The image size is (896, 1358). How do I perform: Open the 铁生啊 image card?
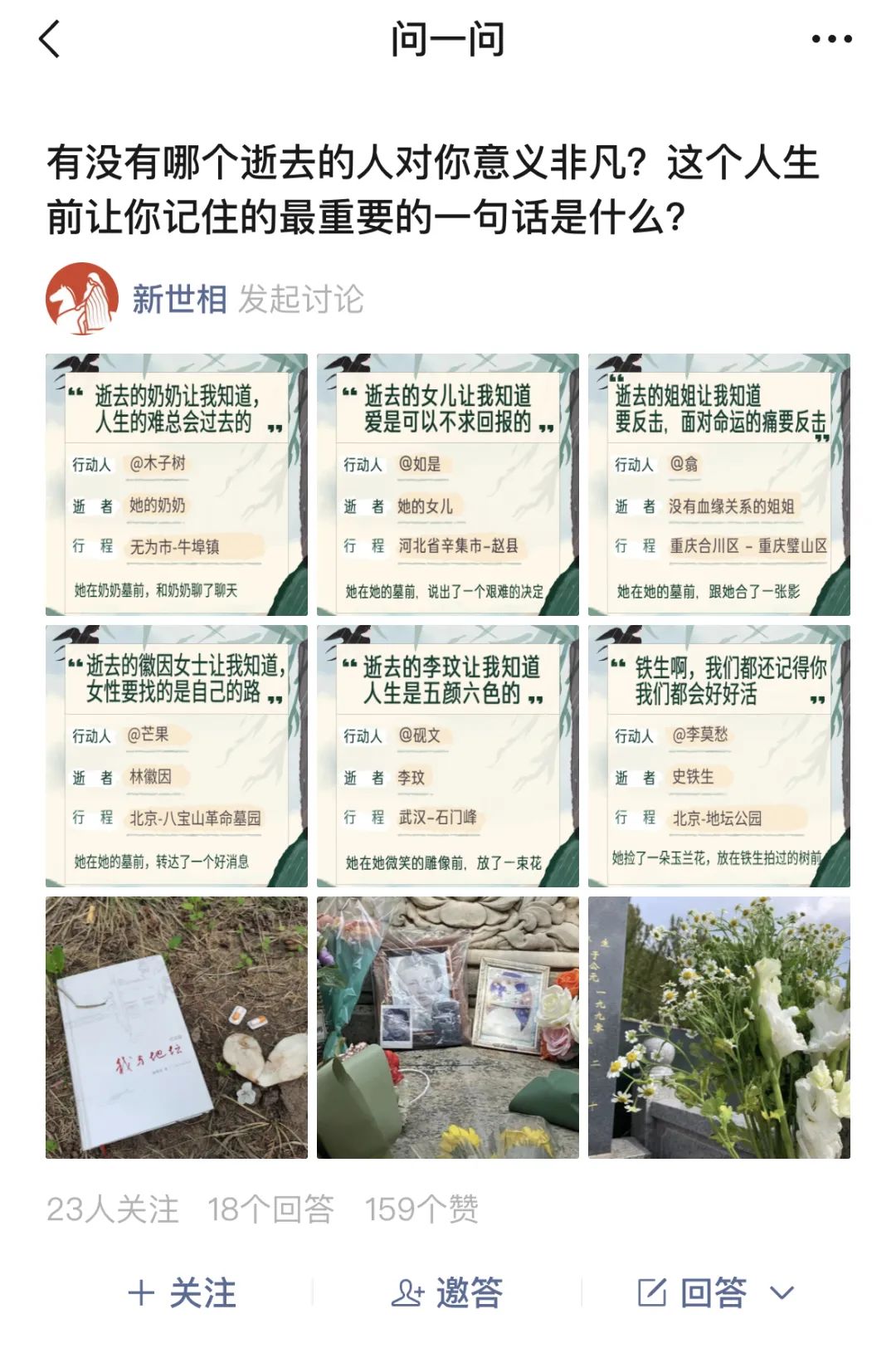pos(718,756)
